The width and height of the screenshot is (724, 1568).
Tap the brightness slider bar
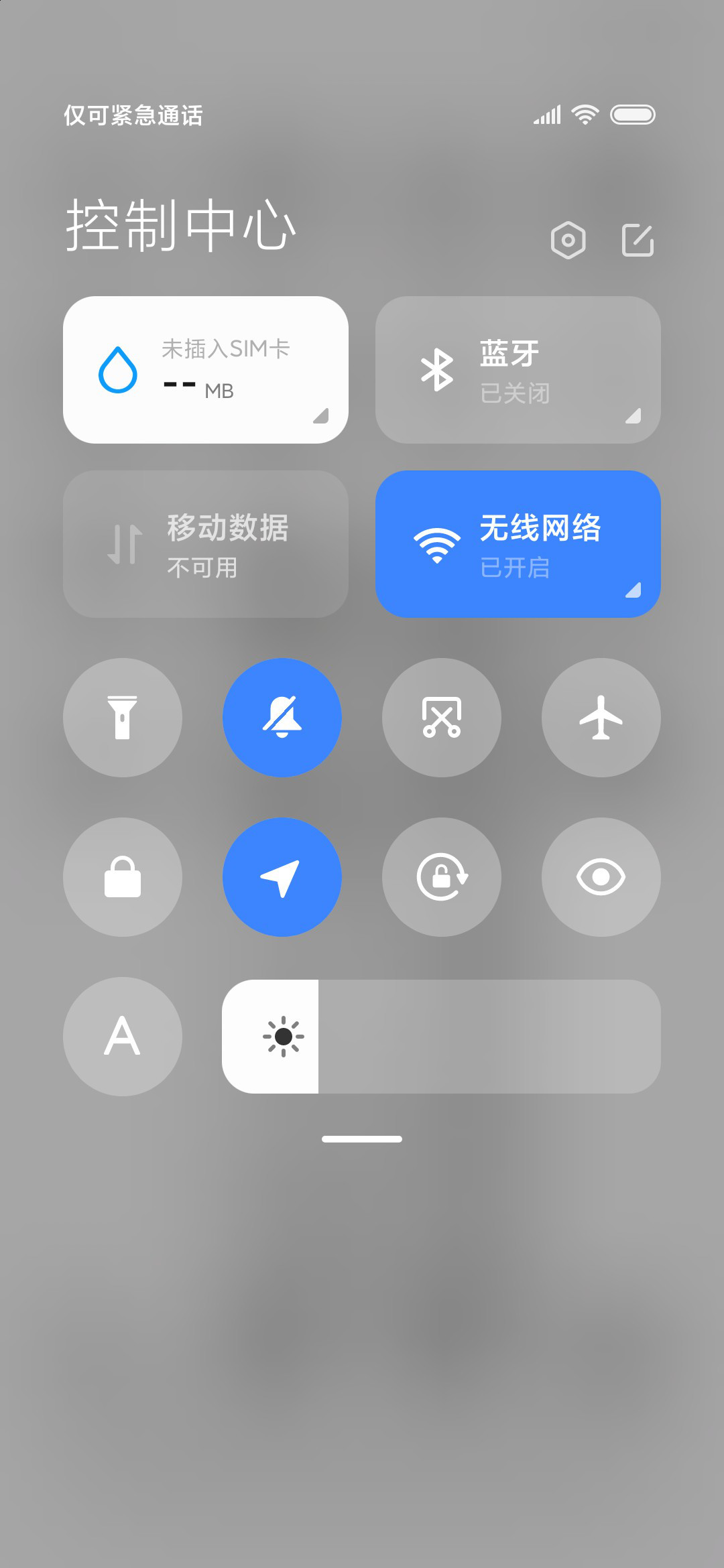coord(441,1037)
